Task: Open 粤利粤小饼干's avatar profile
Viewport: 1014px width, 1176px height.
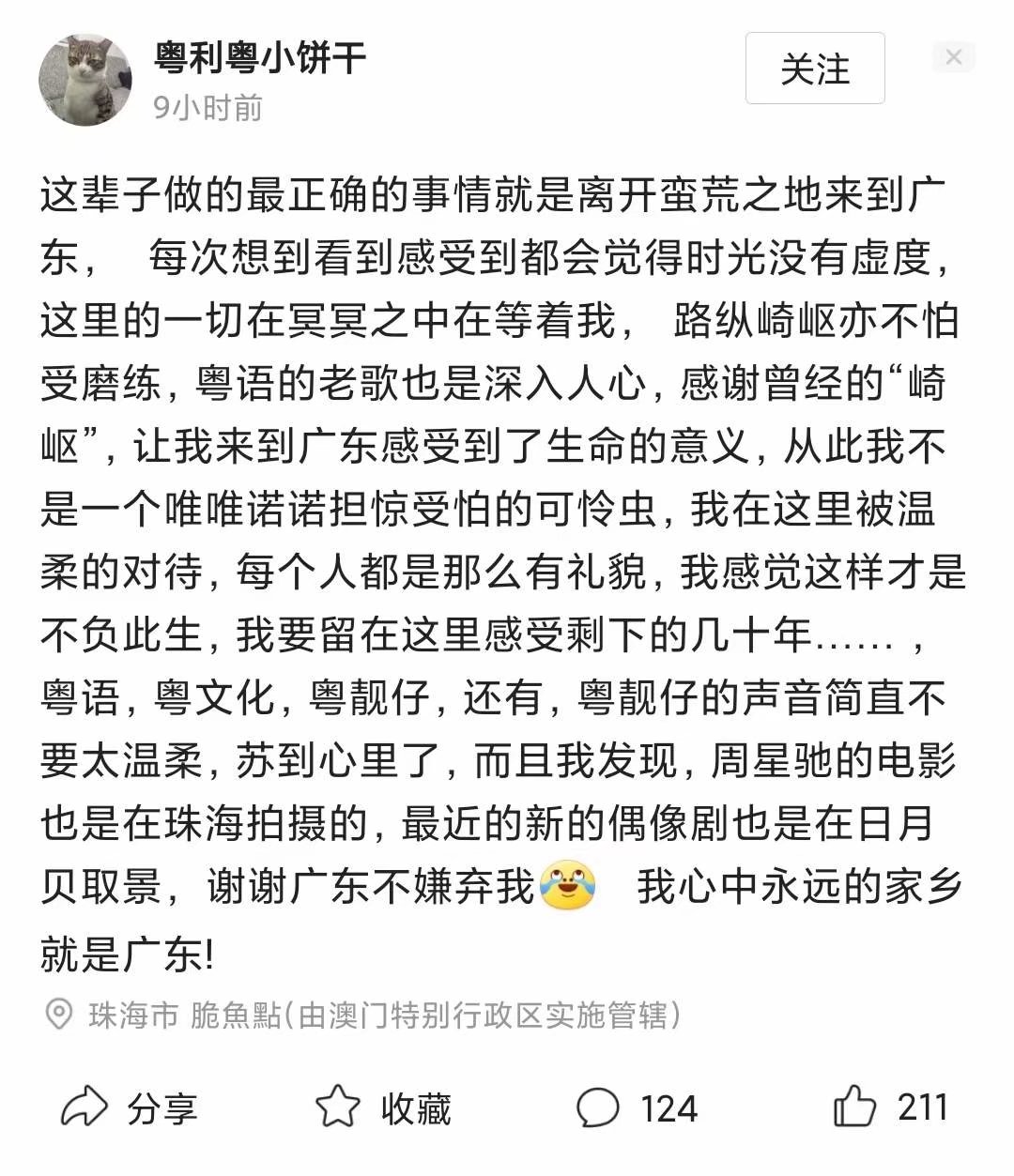Action: pyautogui.click(x=84, y=81)
